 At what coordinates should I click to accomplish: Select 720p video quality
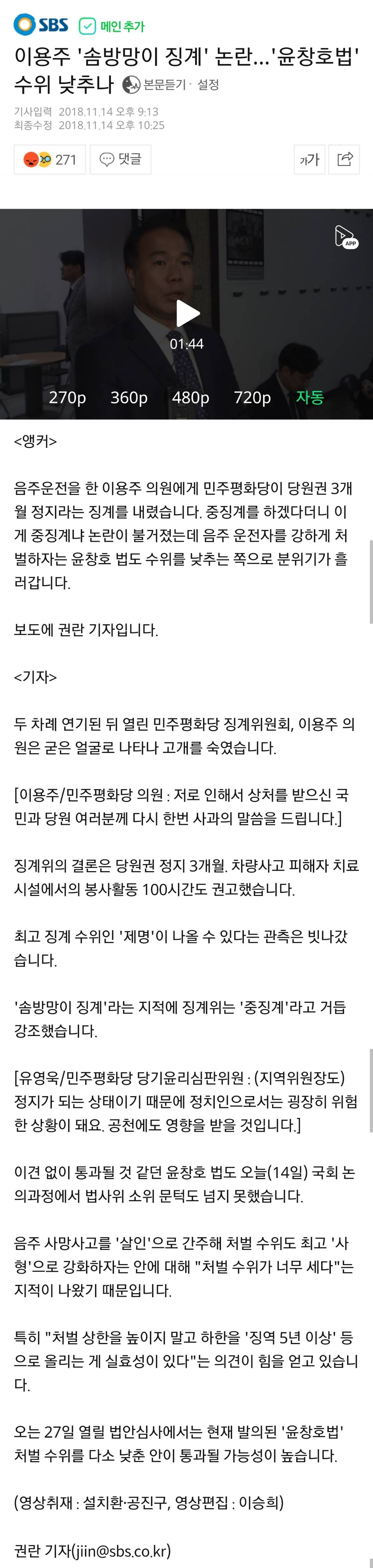pyautogui.click(x=252, y=398)
